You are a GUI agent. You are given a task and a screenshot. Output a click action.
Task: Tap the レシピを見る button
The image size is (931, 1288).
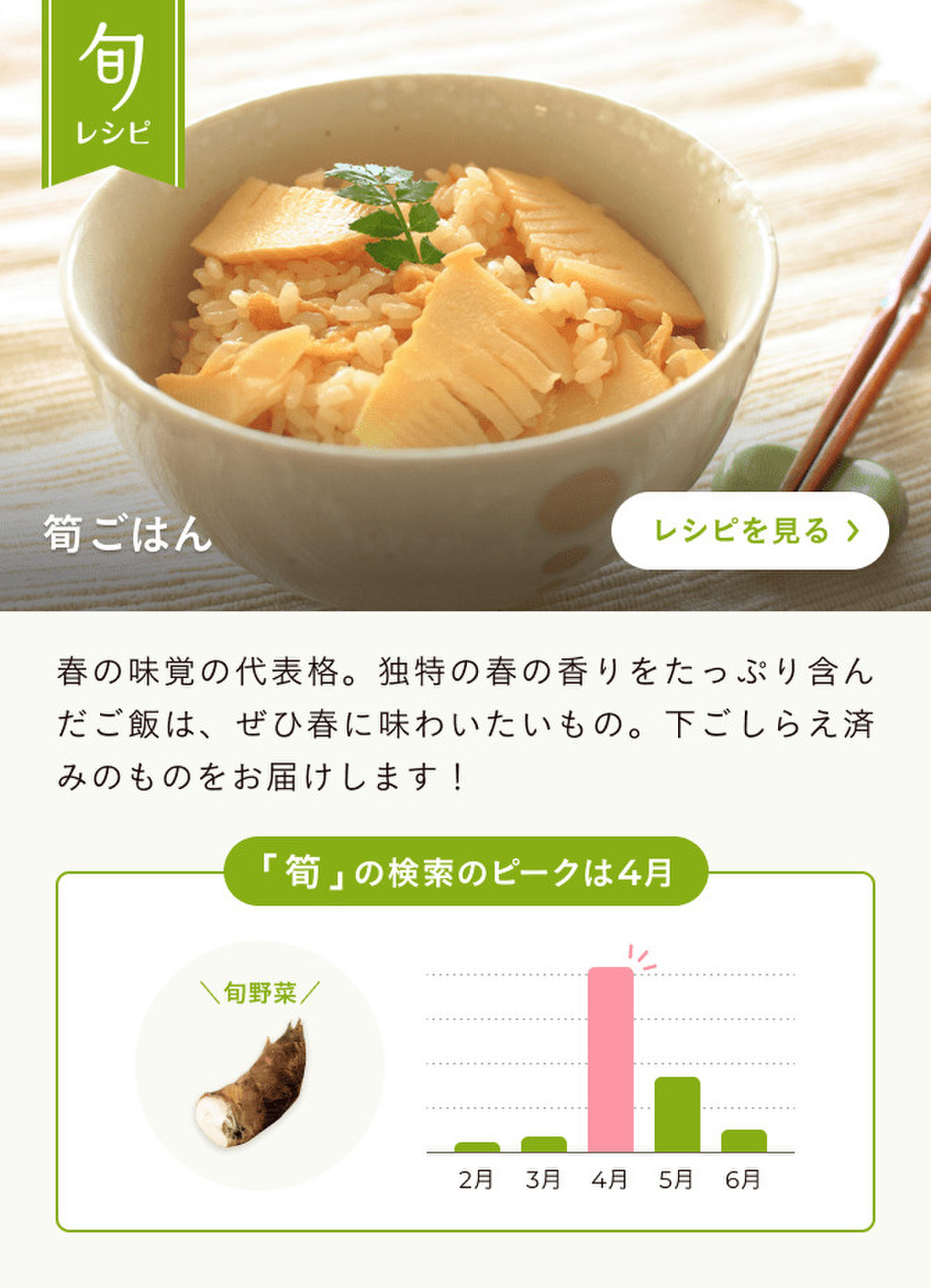(749, 531)
